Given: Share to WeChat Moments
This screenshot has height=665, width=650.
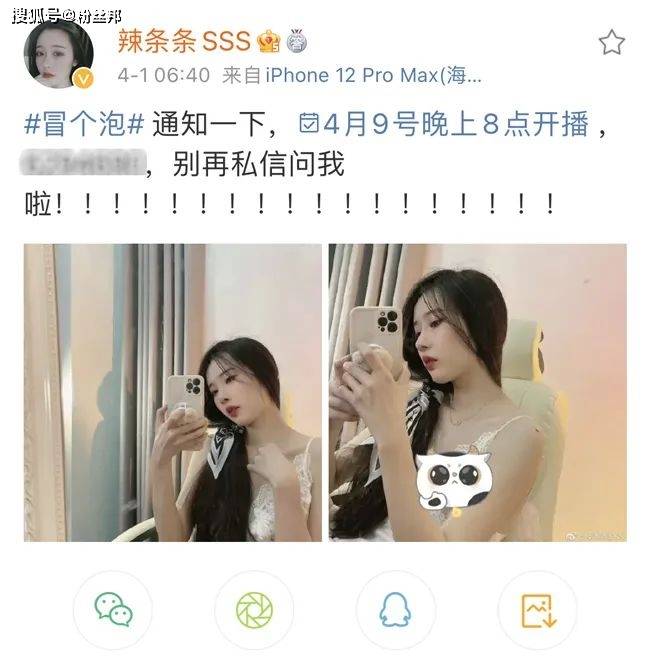Looking at the screenshot, I should [254, 609].
